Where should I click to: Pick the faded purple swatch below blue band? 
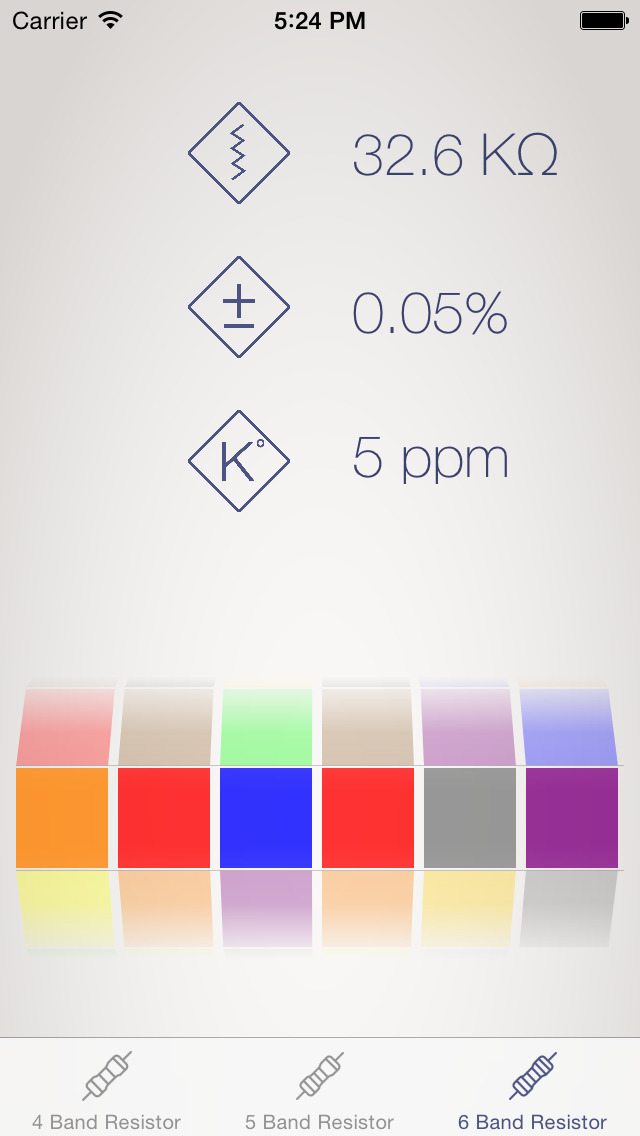pyautogui.click(x=266, y=909)
